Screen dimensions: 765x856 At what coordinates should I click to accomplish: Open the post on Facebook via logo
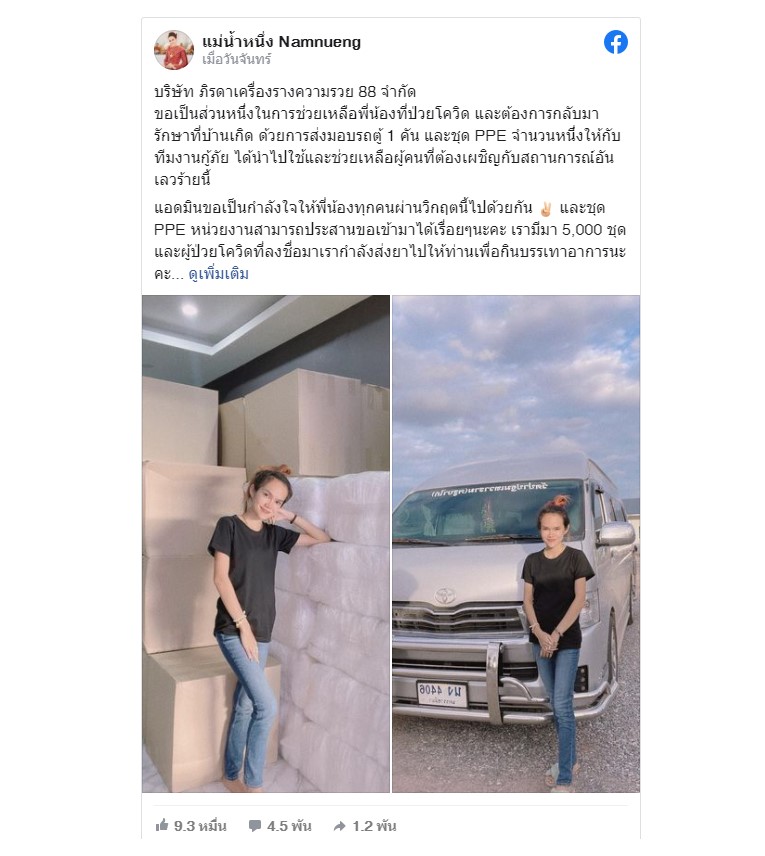pyautogui.click(x=615, y=43)
